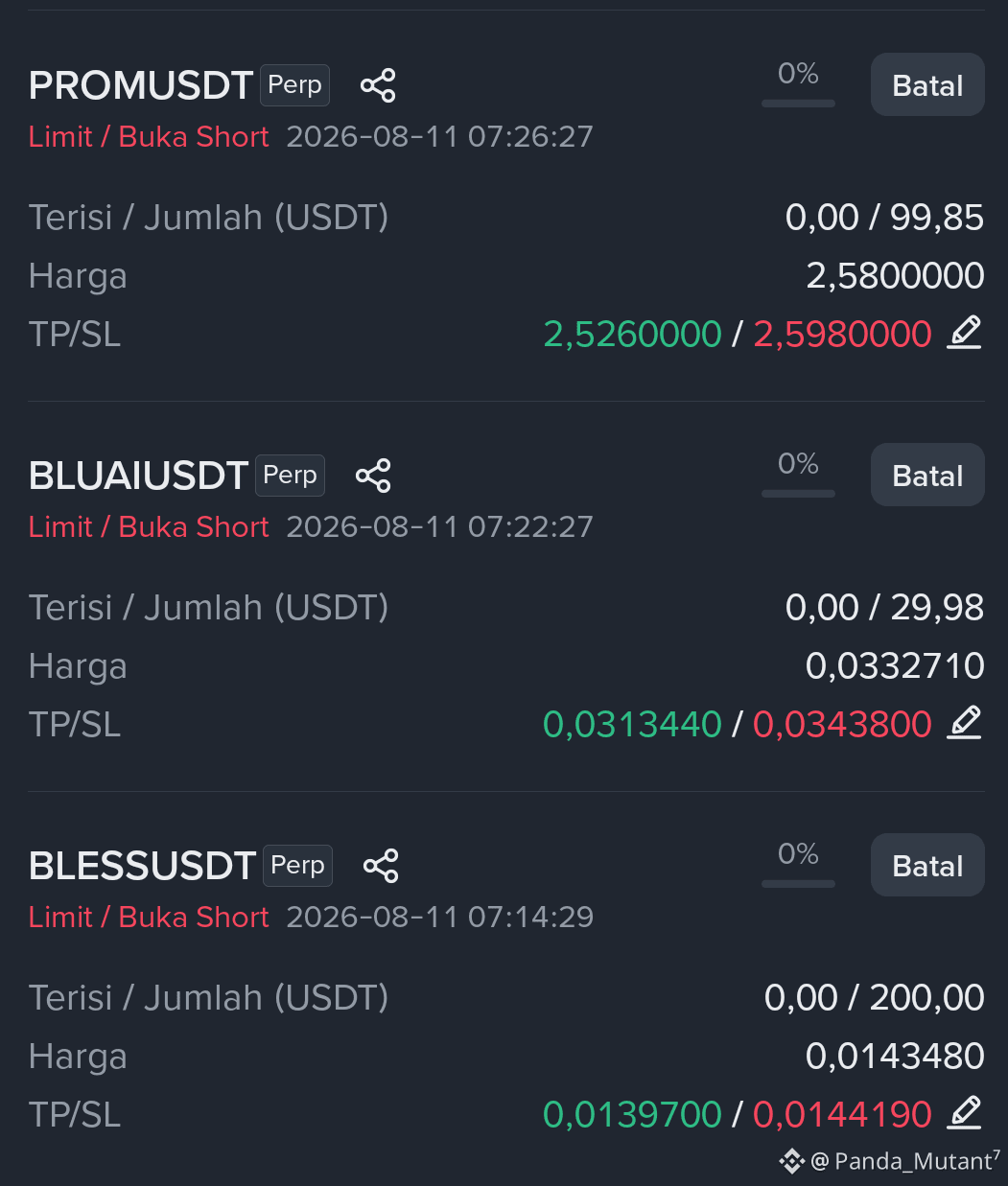Image resolution: width=1008 pixels, height=1186 pixels.
Task: Share the PROMUSDT order
Action: (378, 85)
